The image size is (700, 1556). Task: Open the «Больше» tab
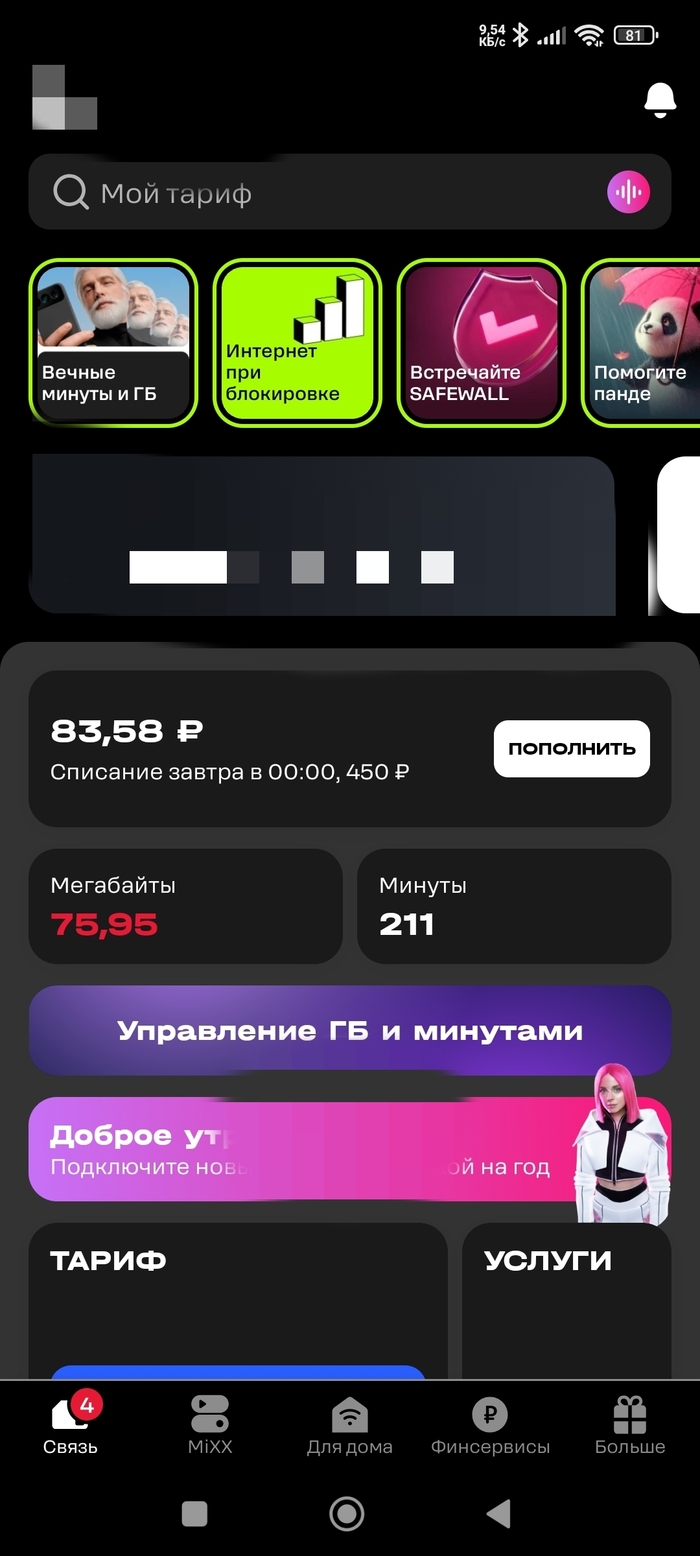(630, 1424)
